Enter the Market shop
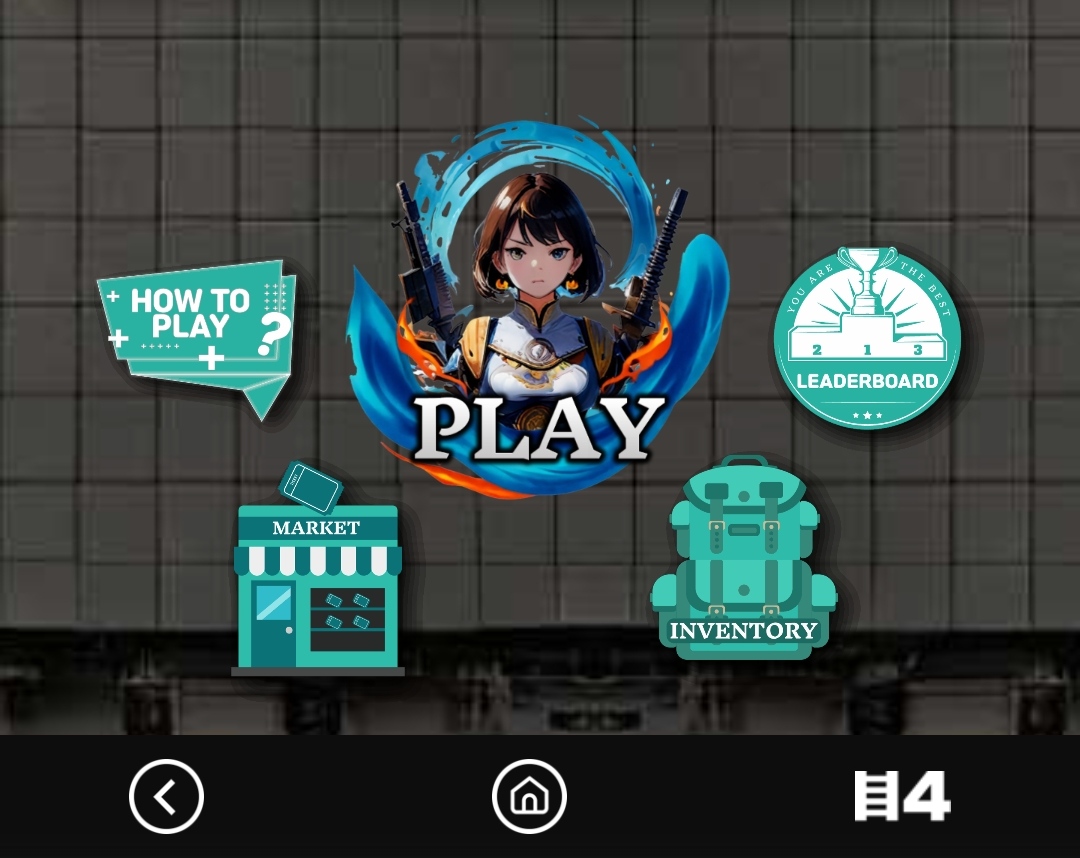Viewport: 1080px width, 858px height. coord(318,569)
